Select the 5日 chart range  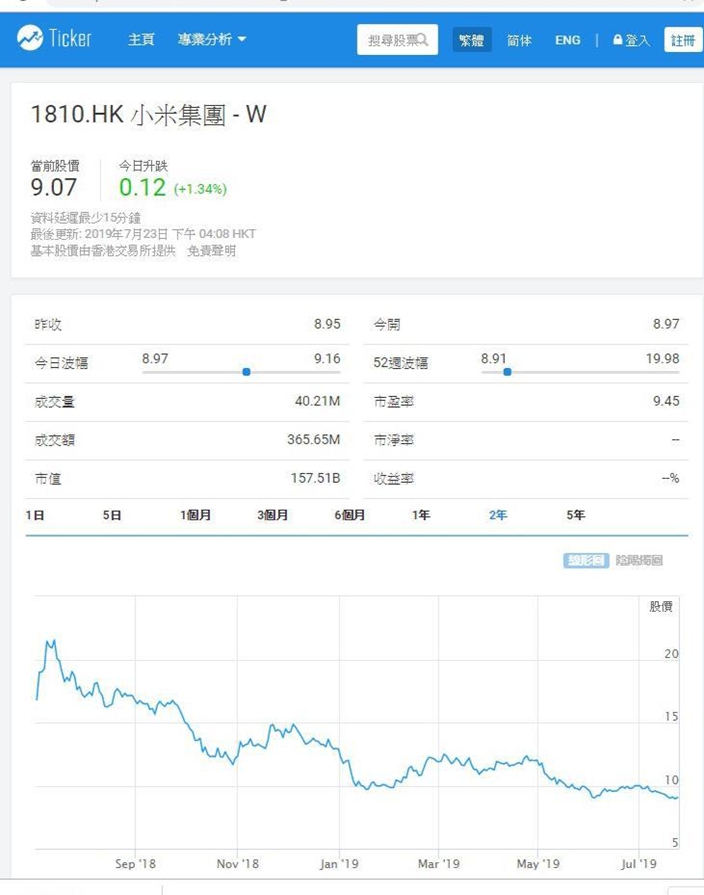click(x=112, y=515)
